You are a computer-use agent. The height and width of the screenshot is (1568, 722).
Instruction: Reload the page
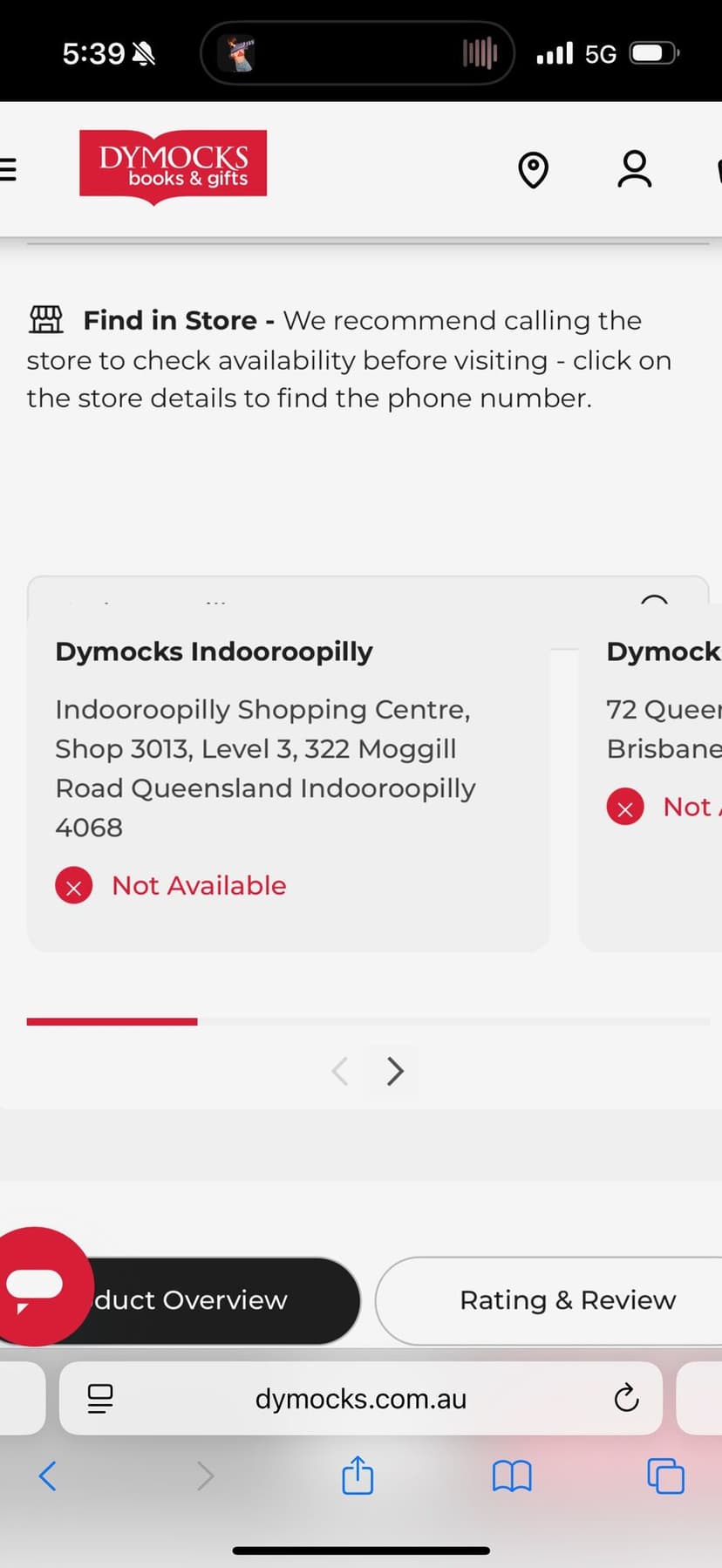626,1399
